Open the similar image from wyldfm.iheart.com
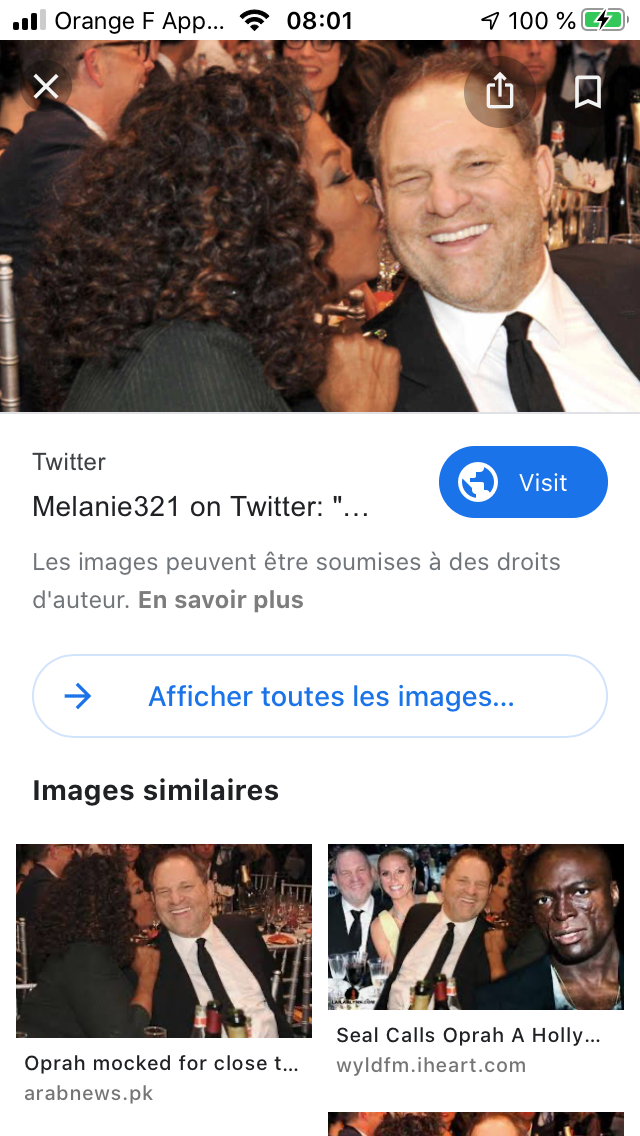 point(476,928)
